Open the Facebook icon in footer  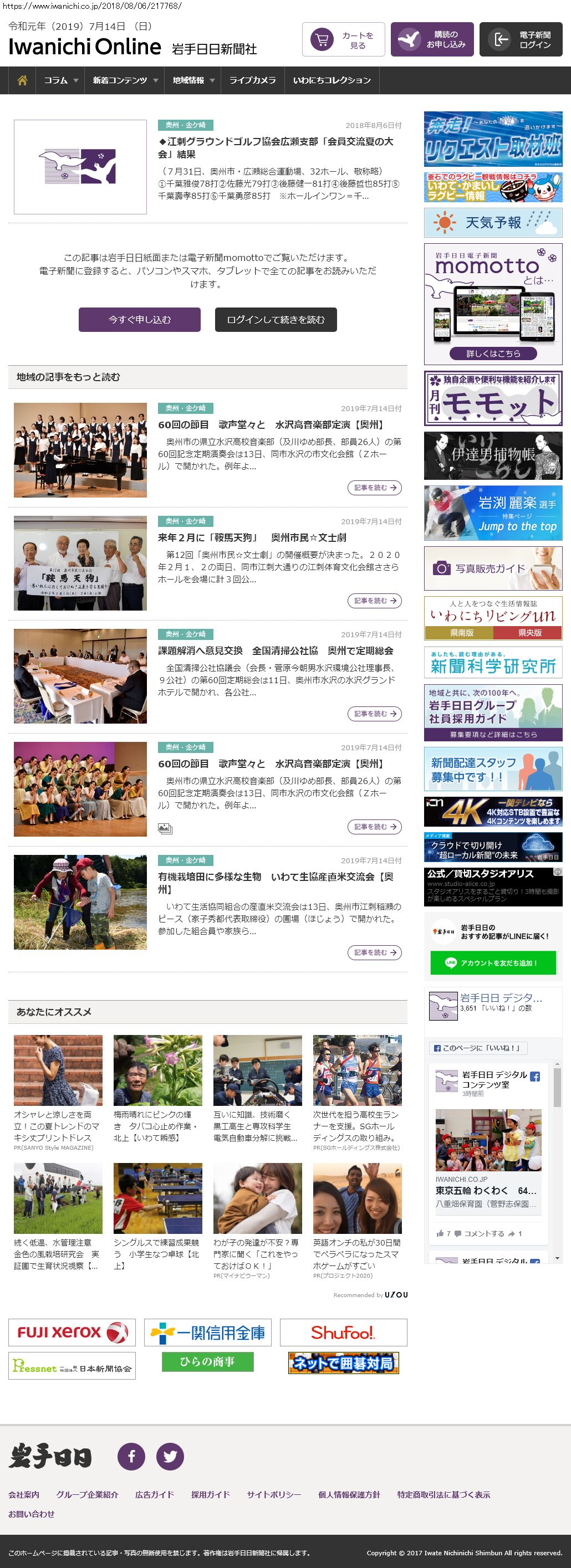pos(131,1456)
